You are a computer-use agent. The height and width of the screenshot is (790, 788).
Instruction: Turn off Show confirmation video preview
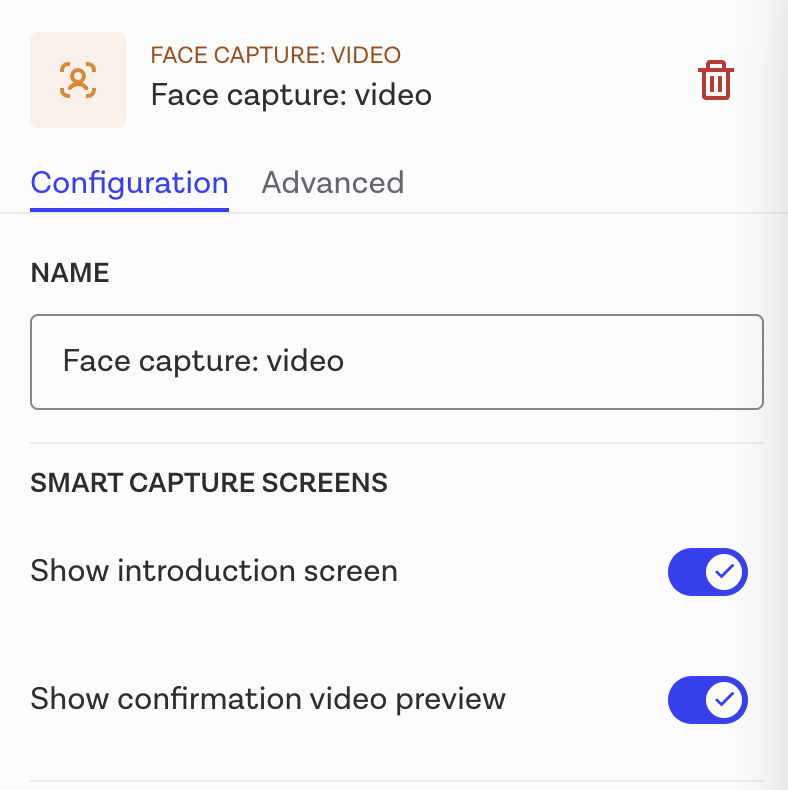[708, 700]
